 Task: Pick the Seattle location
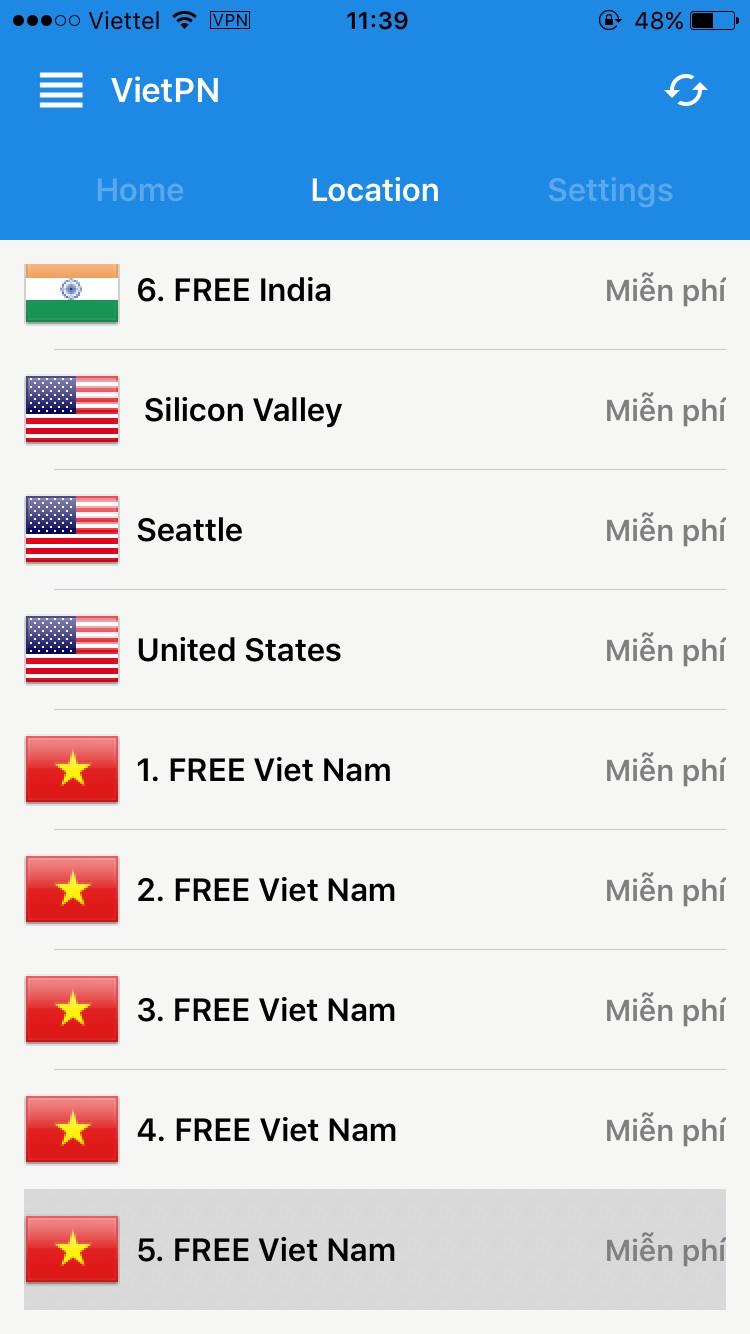[375, 530]
